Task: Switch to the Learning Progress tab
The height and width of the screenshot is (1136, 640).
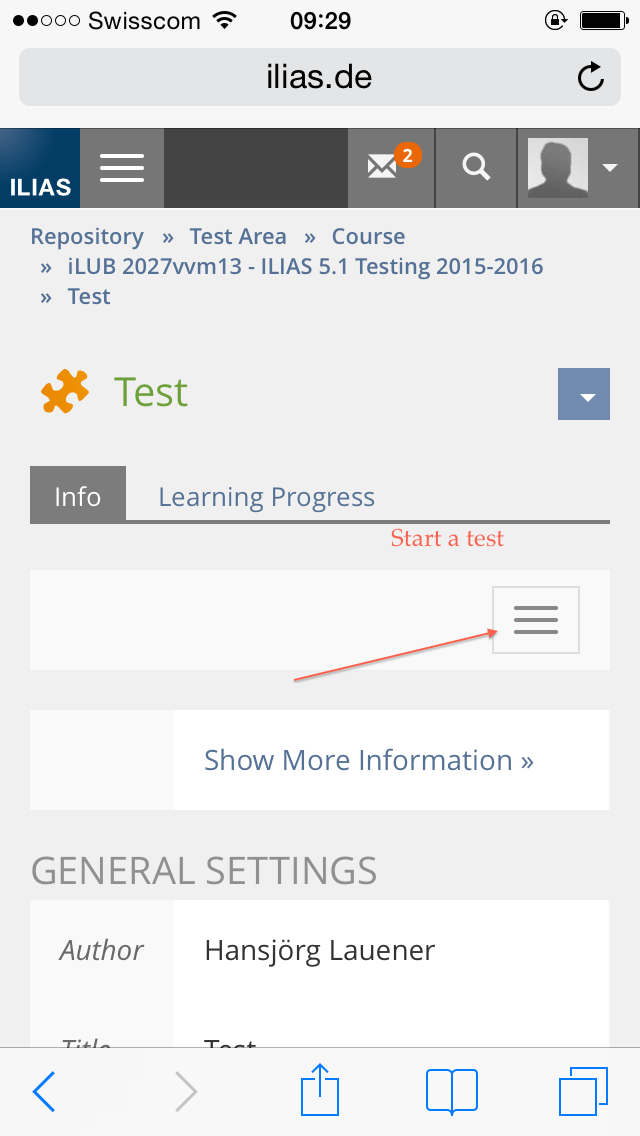Action: pyautogui.click(x=266, y=497)
